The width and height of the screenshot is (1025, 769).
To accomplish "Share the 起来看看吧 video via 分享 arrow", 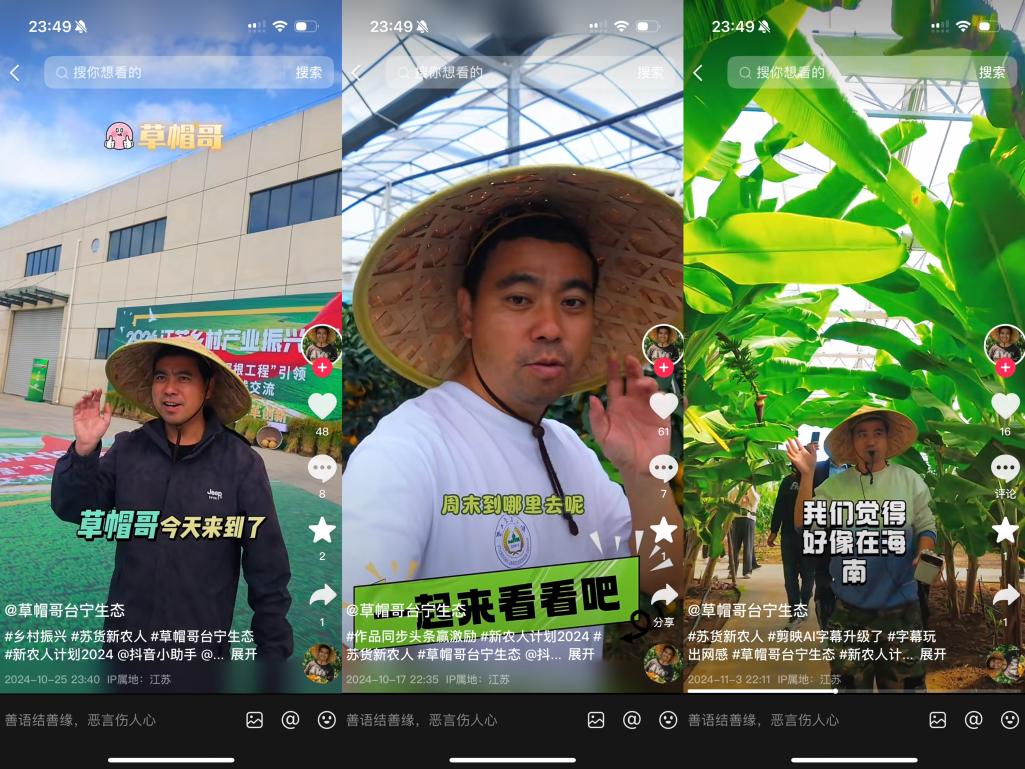I will (x=664, y=597).
